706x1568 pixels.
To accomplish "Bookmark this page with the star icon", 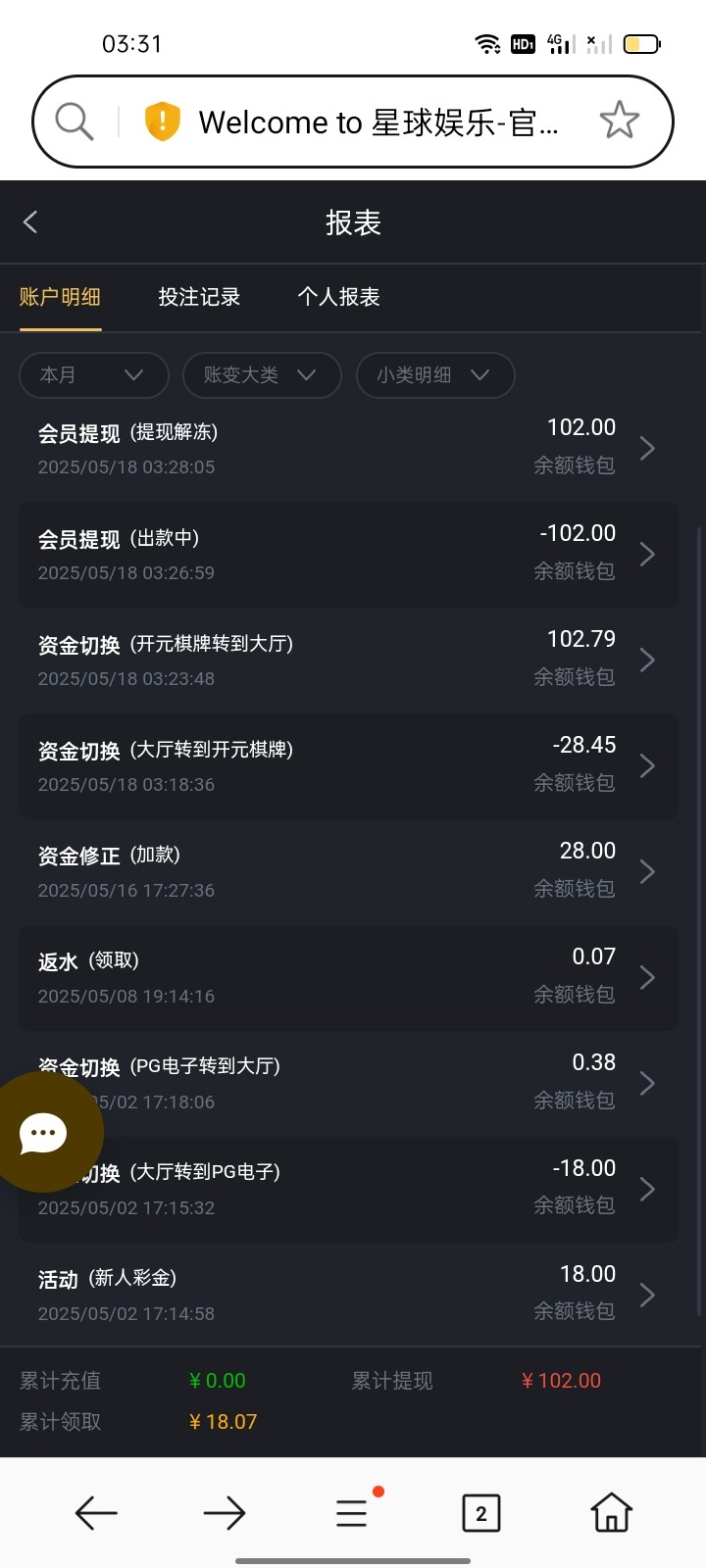I will (619, 121).
